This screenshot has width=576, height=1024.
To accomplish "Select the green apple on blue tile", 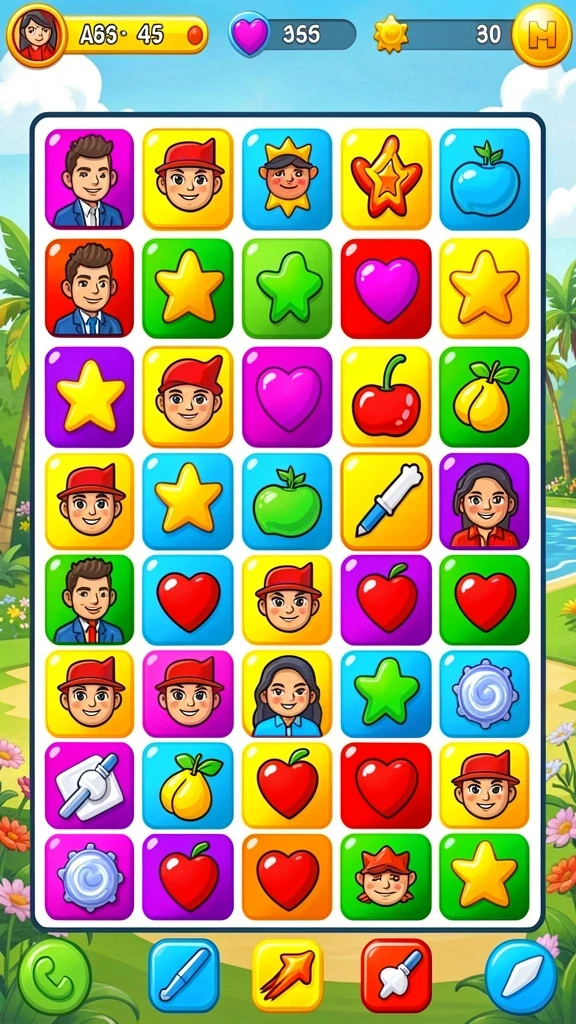I will 287,502.
